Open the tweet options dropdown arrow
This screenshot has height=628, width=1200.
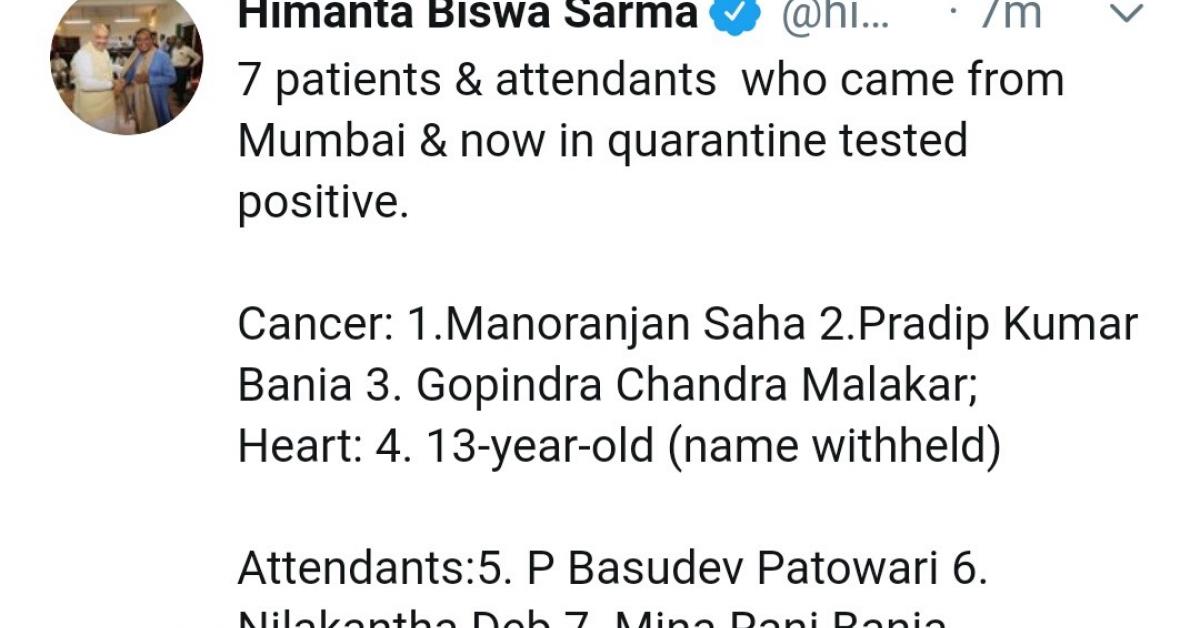pyautogui.click(x=1126, y=15)
